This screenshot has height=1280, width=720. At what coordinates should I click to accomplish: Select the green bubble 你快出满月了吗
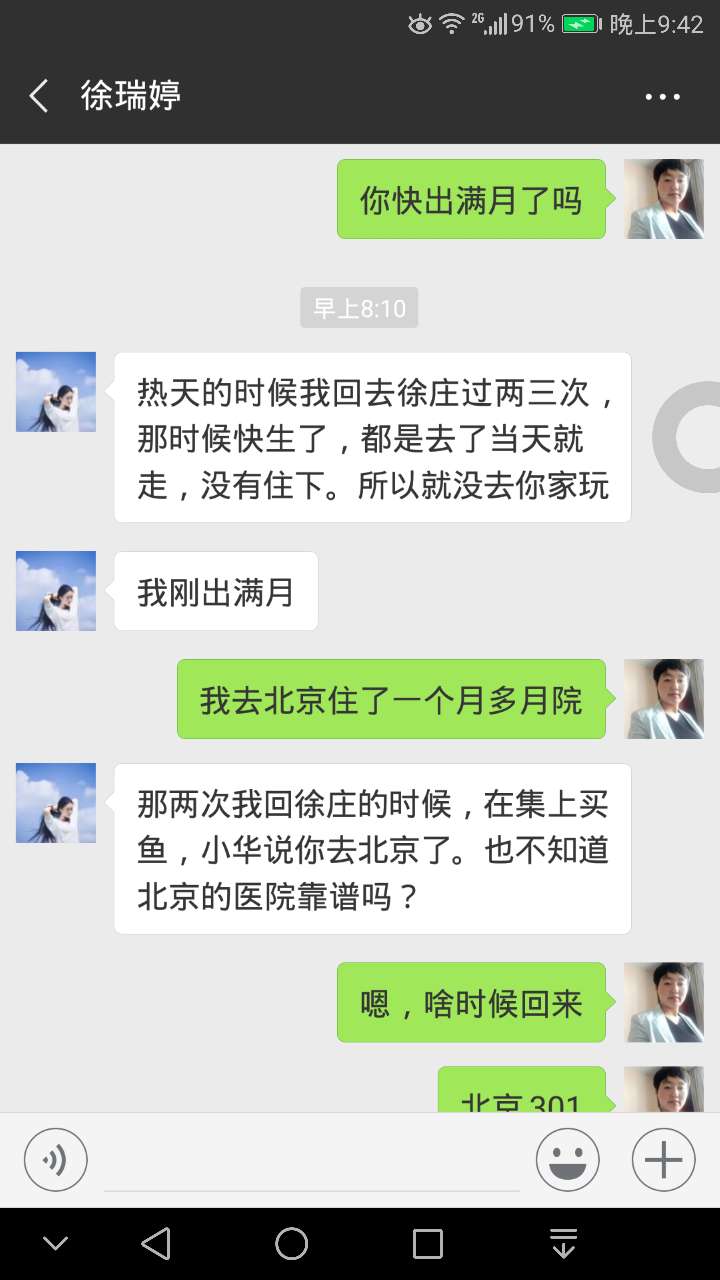point(471,199)
